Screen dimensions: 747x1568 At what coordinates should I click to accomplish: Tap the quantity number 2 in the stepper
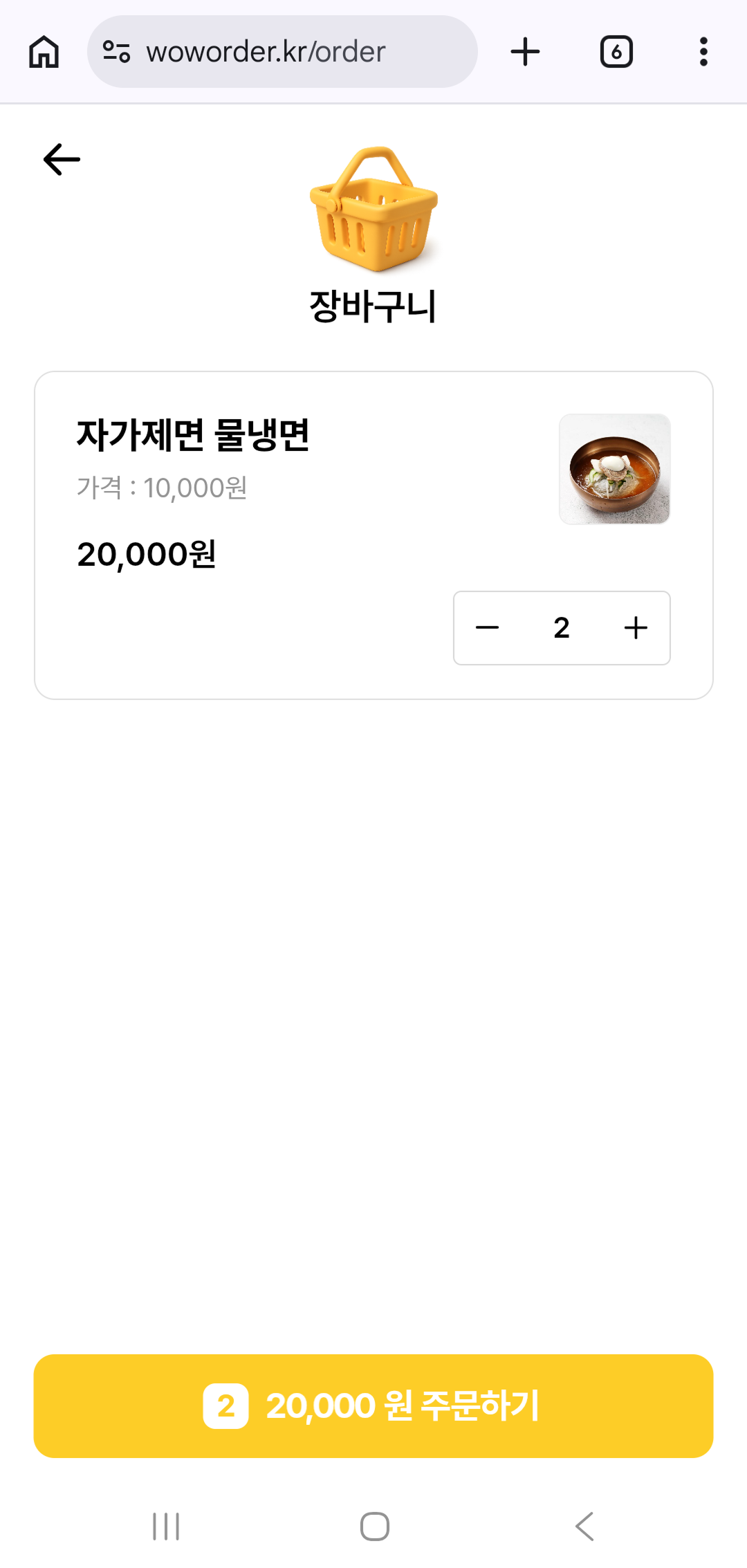click(562, 627)
